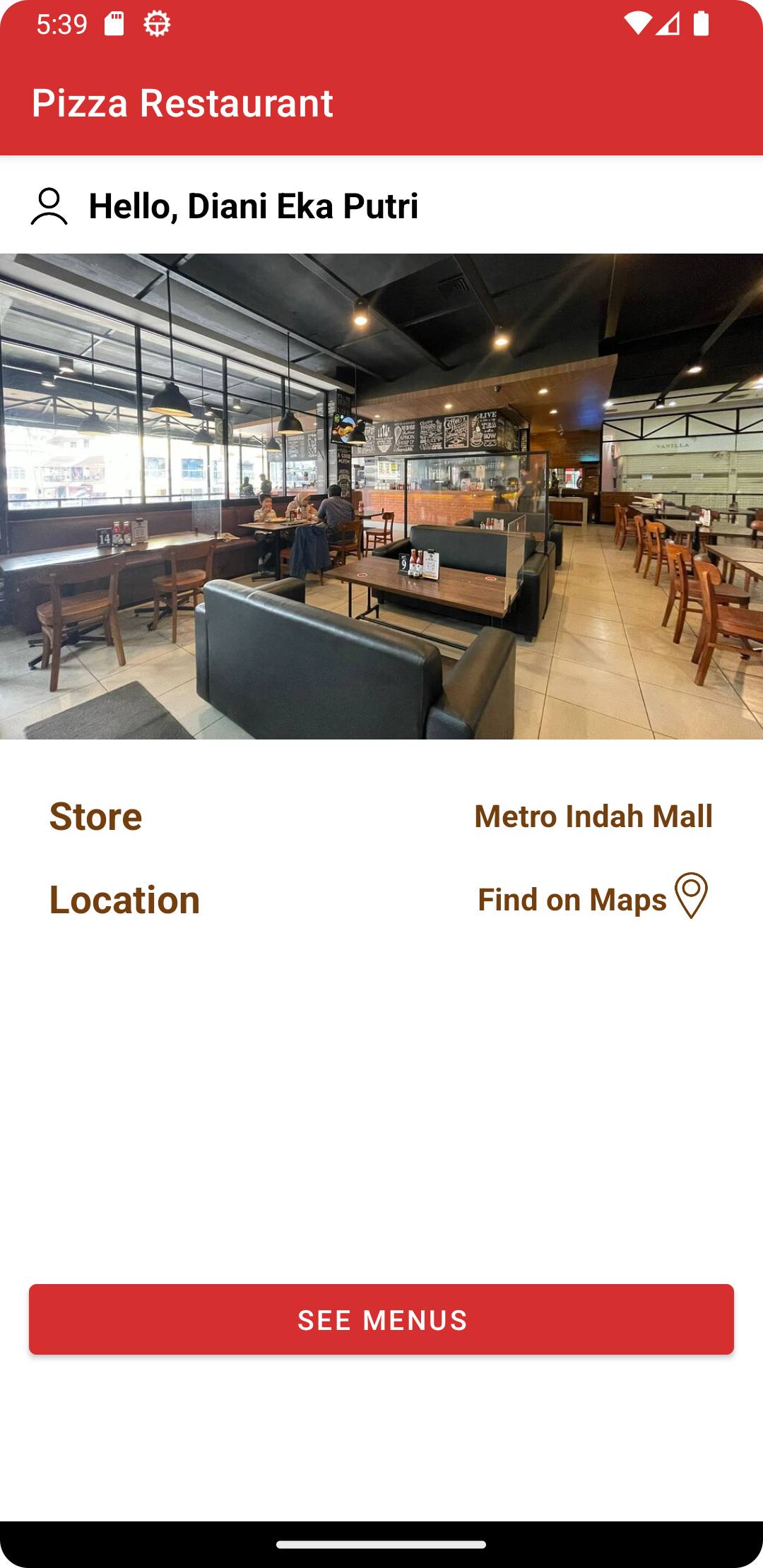Click the Metro Indah Mall store name
Image resolution: width=763 pixels, height=1568 pixels.
pos(593,816)
